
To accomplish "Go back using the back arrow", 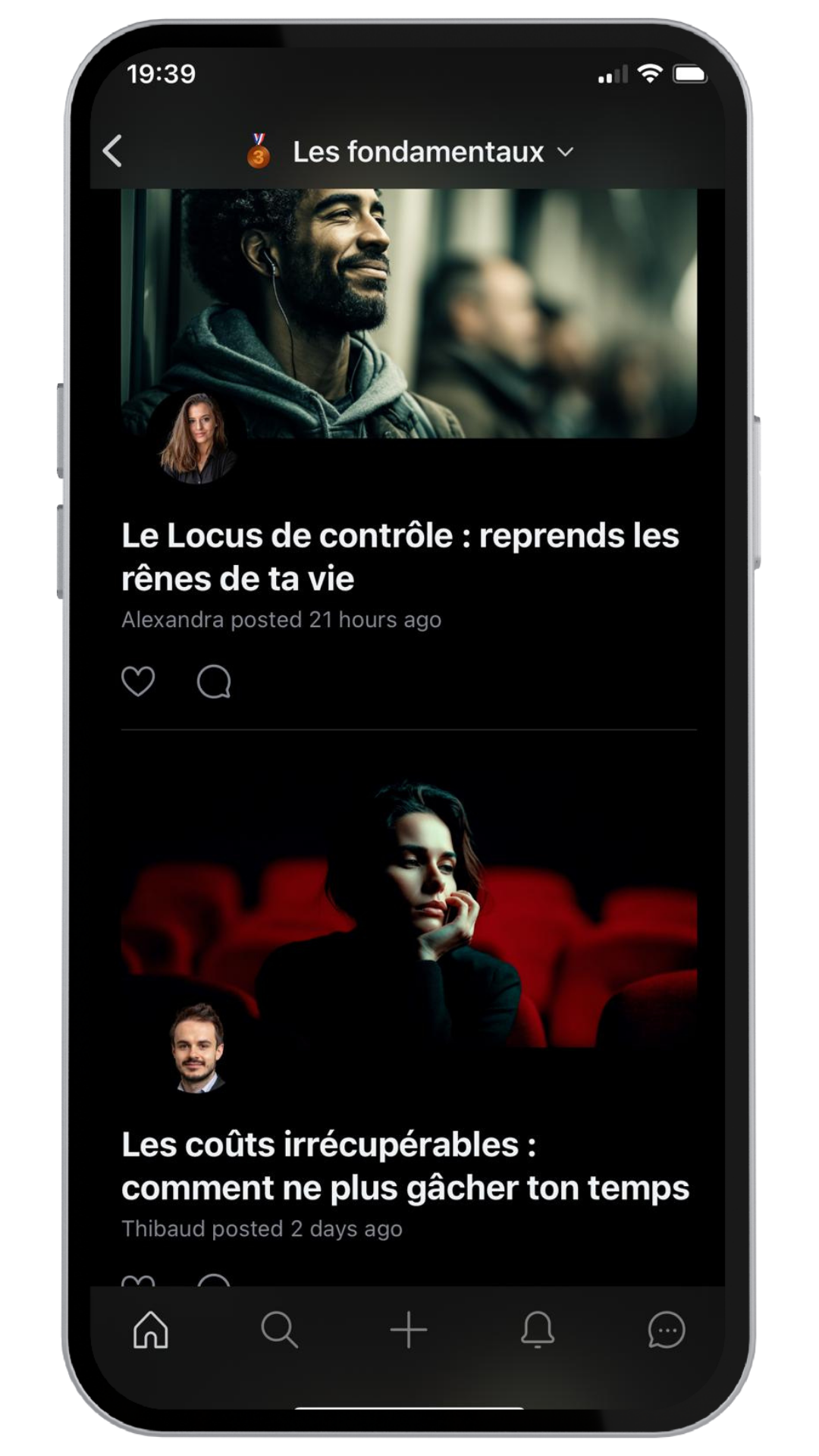I will click(x=112, y=151).
